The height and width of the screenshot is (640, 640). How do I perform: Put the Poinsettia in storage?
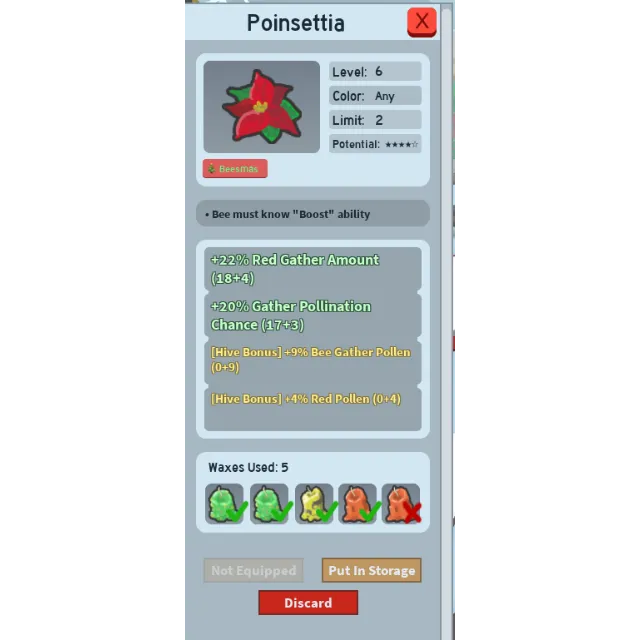coord(371,570)
